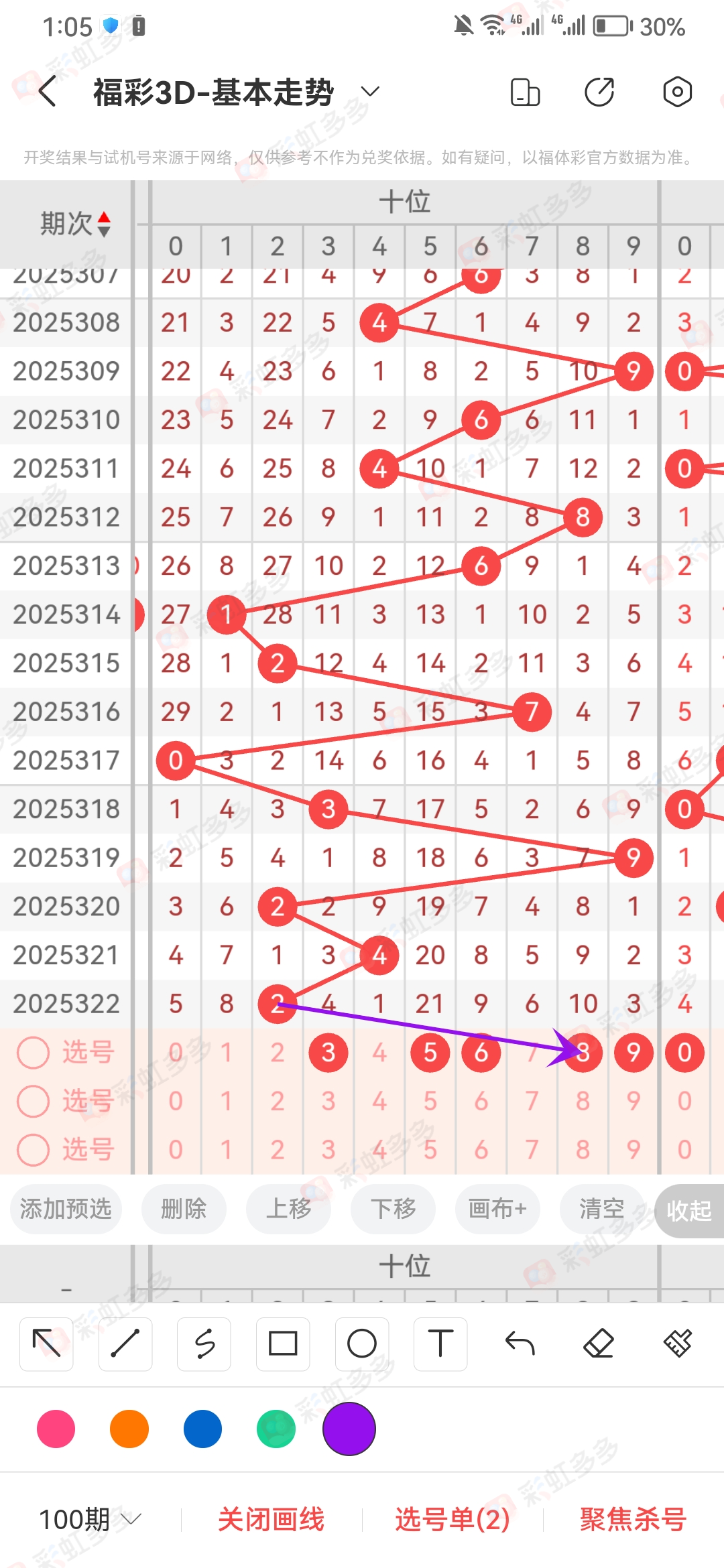This screenshot has width=724, height=1568.
Task: Tap 删除 button
Action: tap(184, 1210)
